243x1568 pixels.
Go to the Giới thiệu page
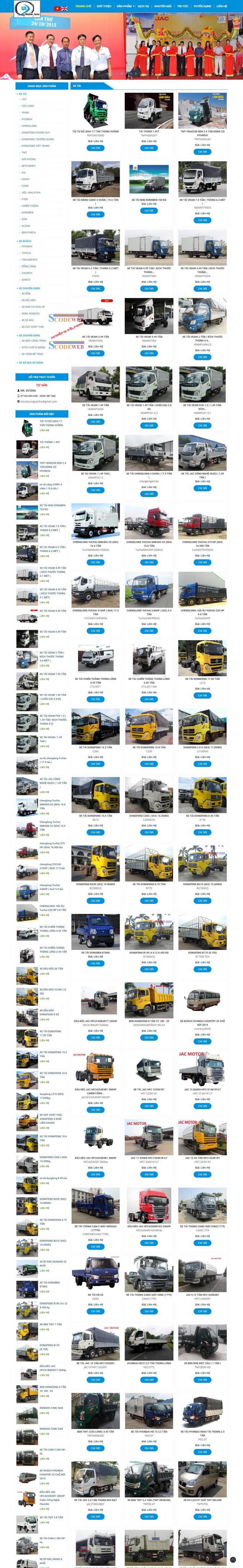tap(103, 6)
